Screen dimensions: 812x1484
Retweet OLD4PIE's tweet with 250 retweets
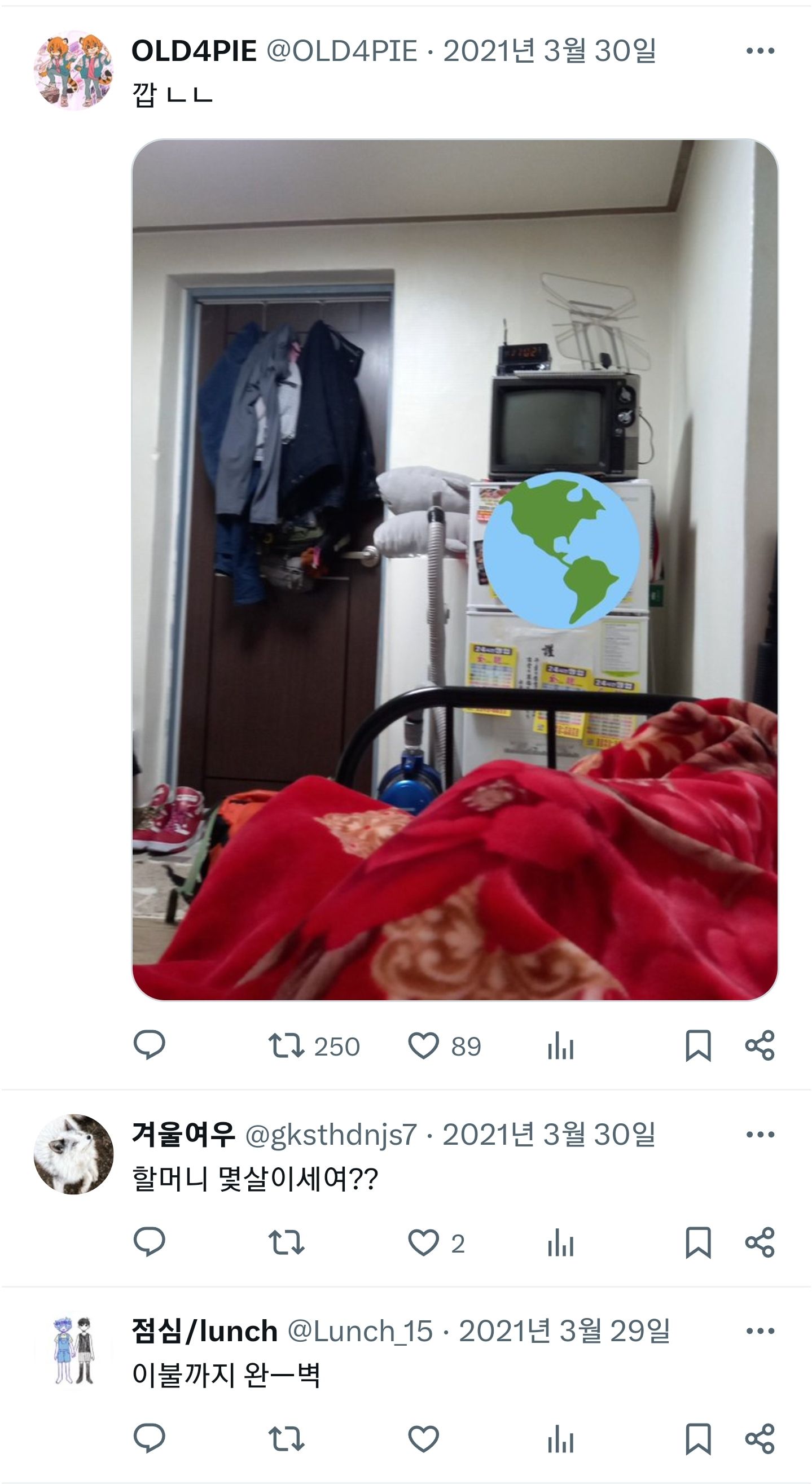coord(286,1045)
